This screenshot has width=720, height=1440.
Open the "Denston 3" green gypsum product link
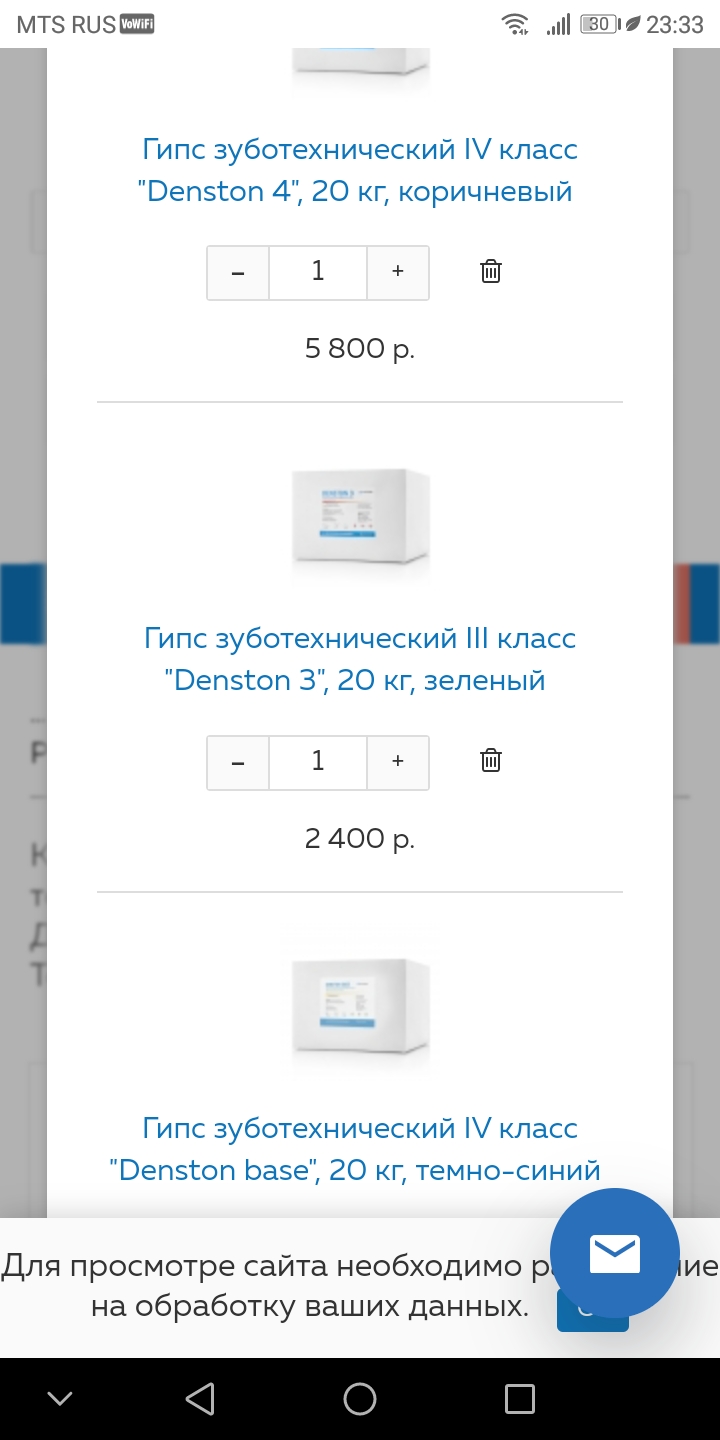(x=359, y=660)
